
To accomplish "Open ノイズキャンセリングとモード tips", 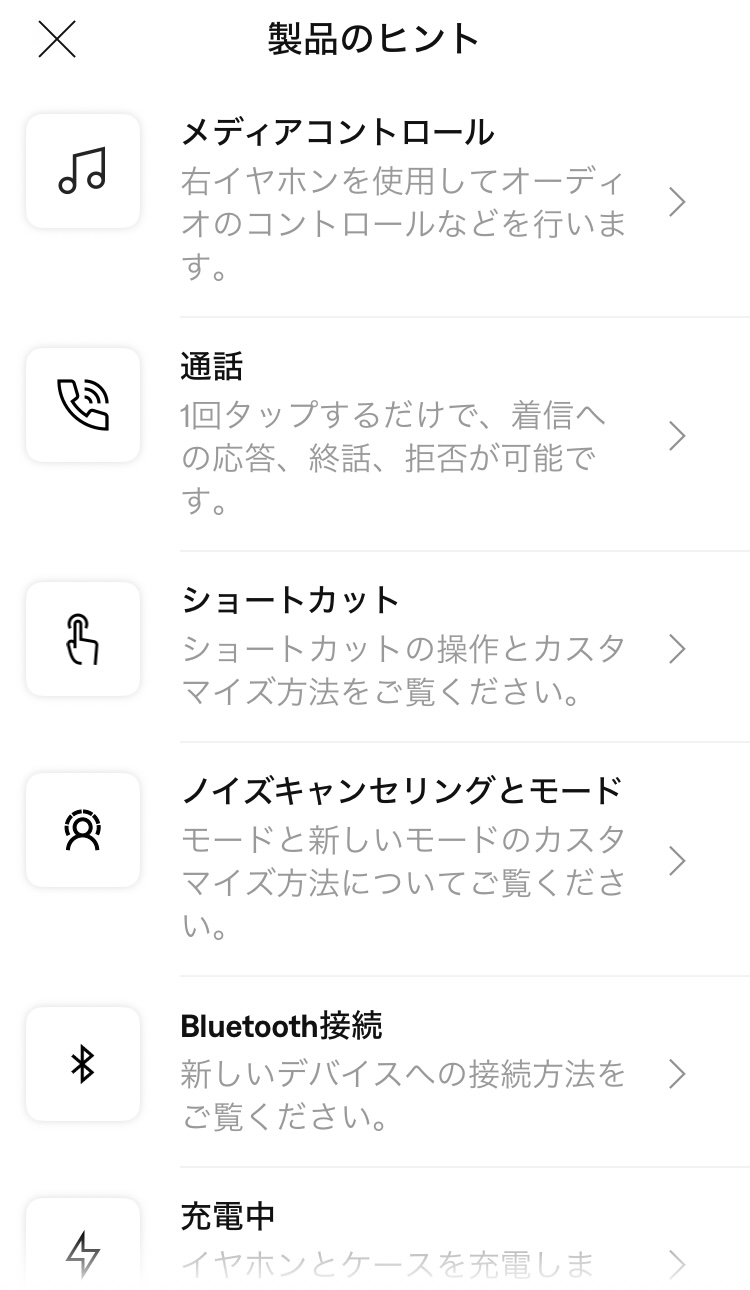I will pyautogui.click(x=375, y=860).
